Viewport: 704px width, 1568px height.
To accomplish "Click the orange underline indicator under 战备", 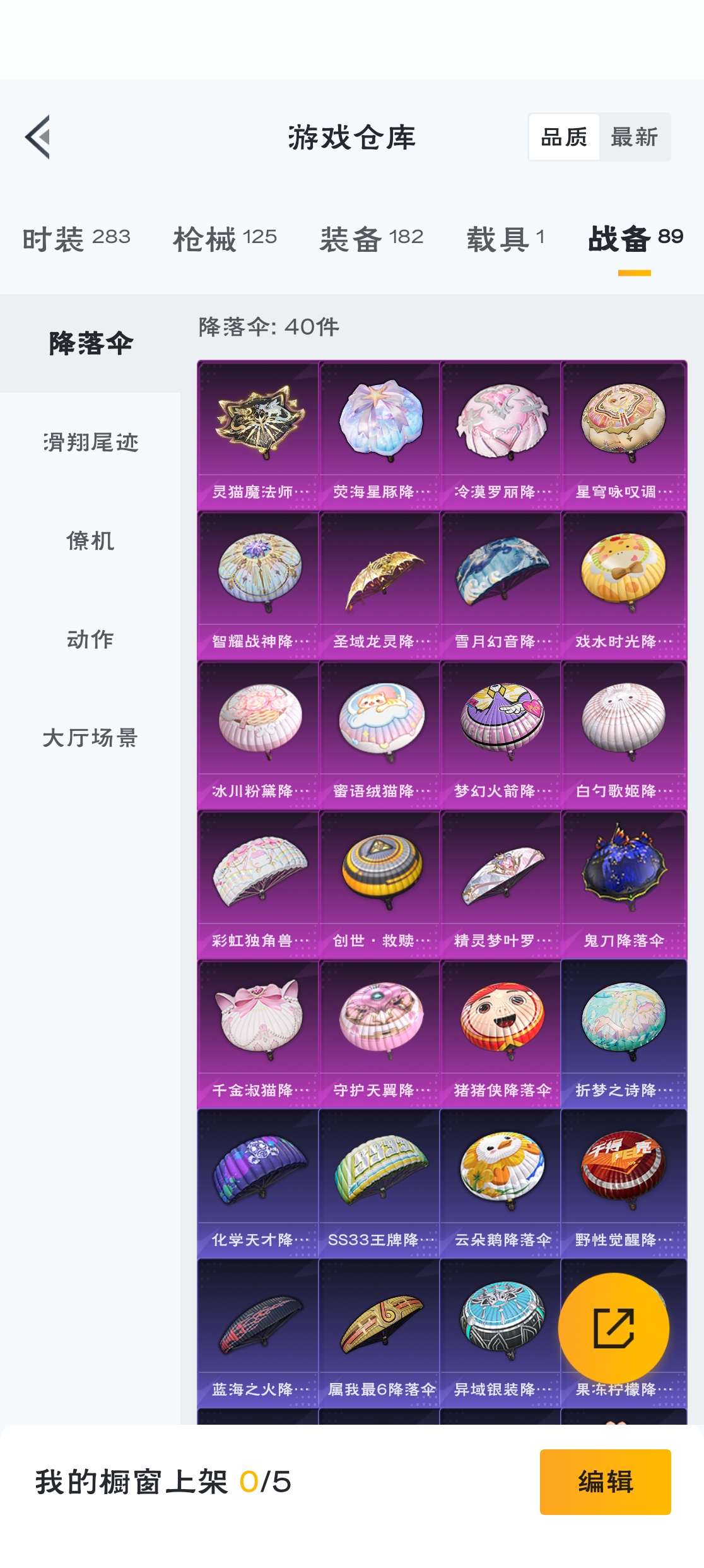I will (633, 274).
